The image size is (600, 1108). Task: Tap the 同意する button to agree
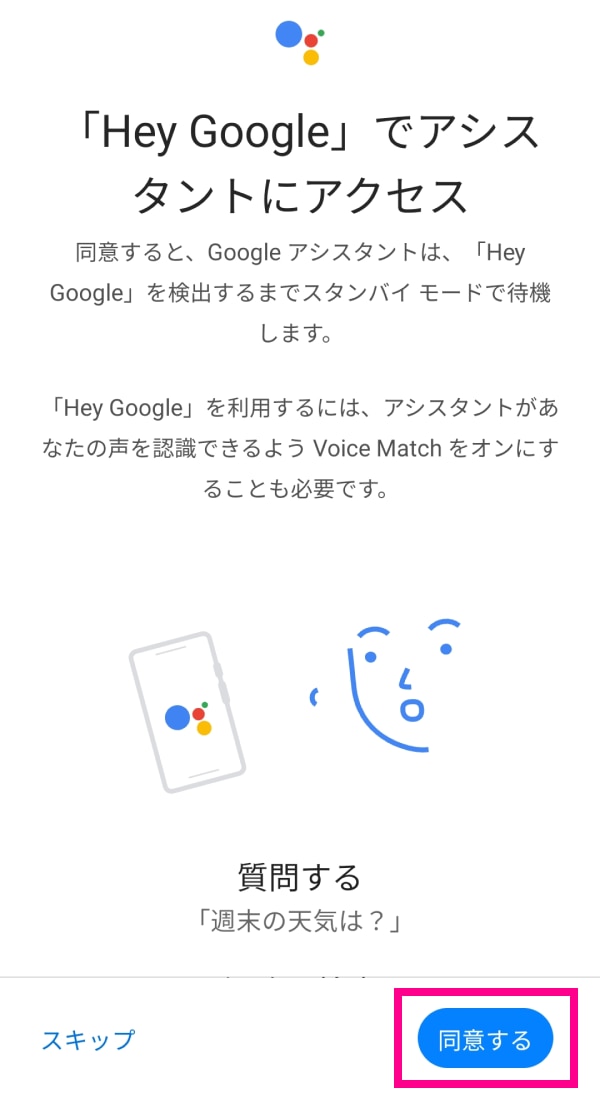[x=485, y=1038]
